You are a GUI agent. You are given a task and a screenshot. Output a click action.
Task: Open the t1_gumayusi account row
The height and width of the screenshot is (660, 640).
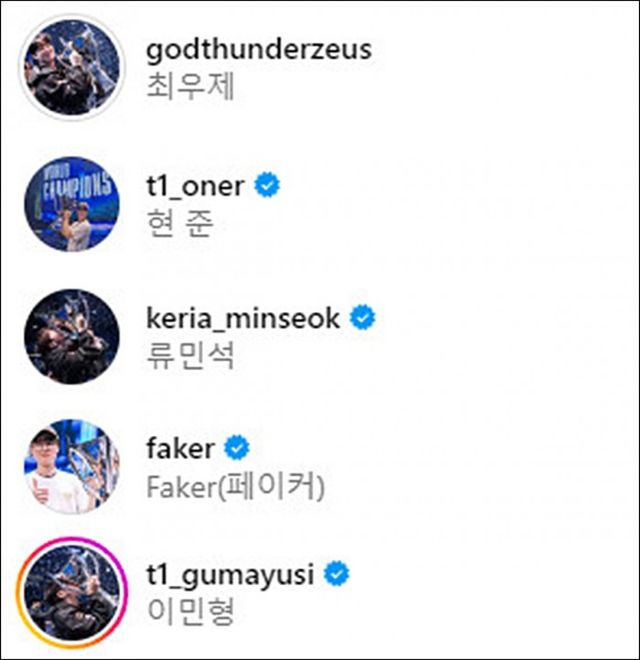click(x=230, y=575)
